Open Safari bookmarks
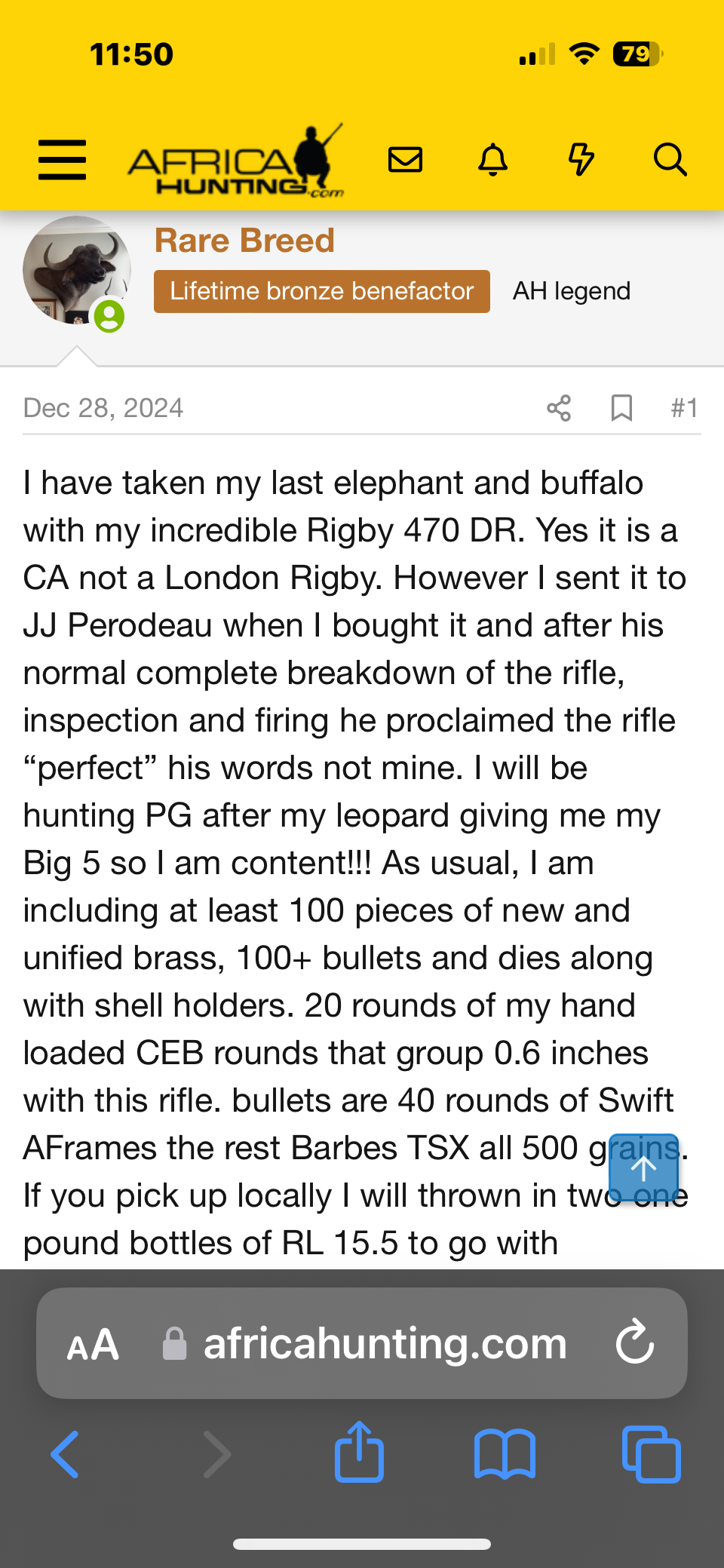This screenshot has height=1568, width=724. tap(505, 1454)
